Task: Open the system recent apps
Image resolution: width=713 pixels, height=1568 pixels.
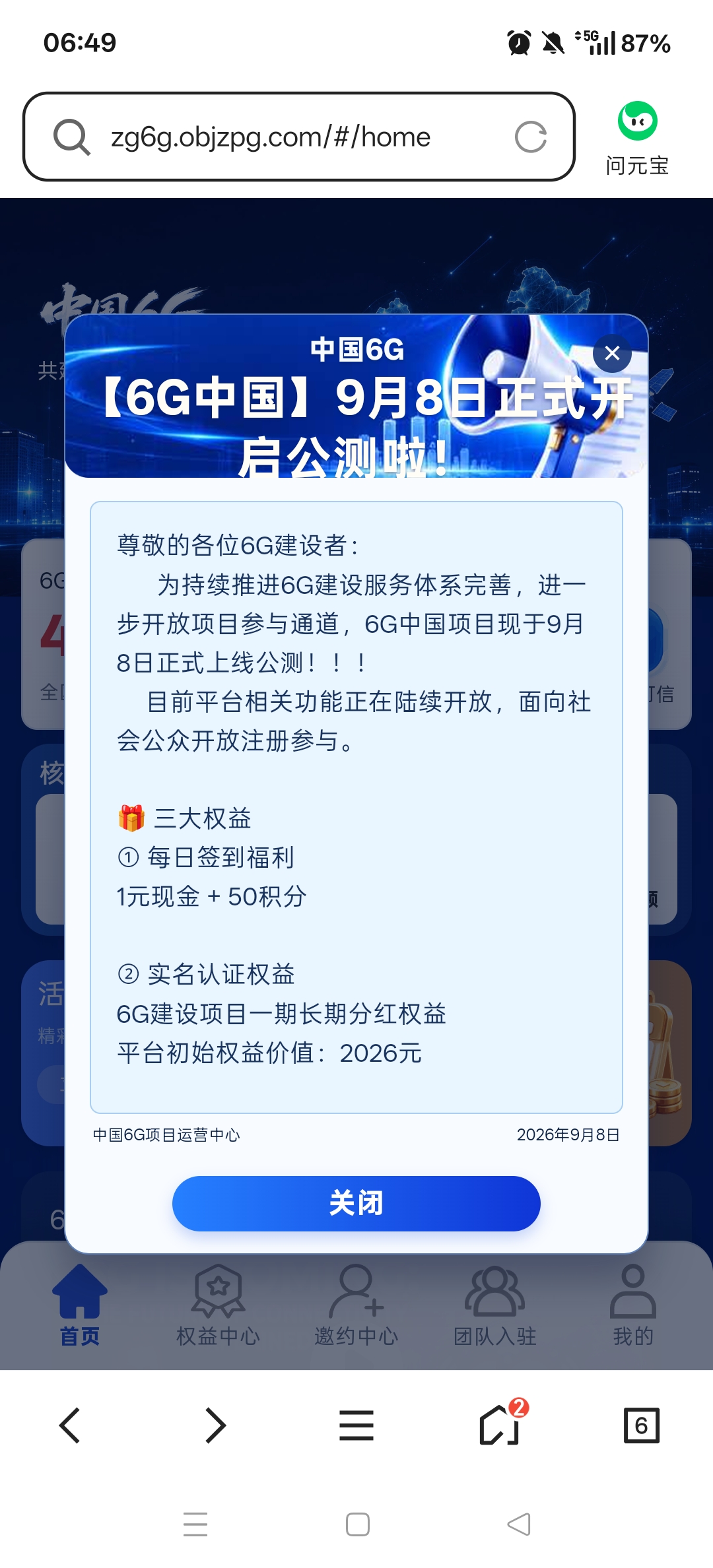Action: [195, 1524]
